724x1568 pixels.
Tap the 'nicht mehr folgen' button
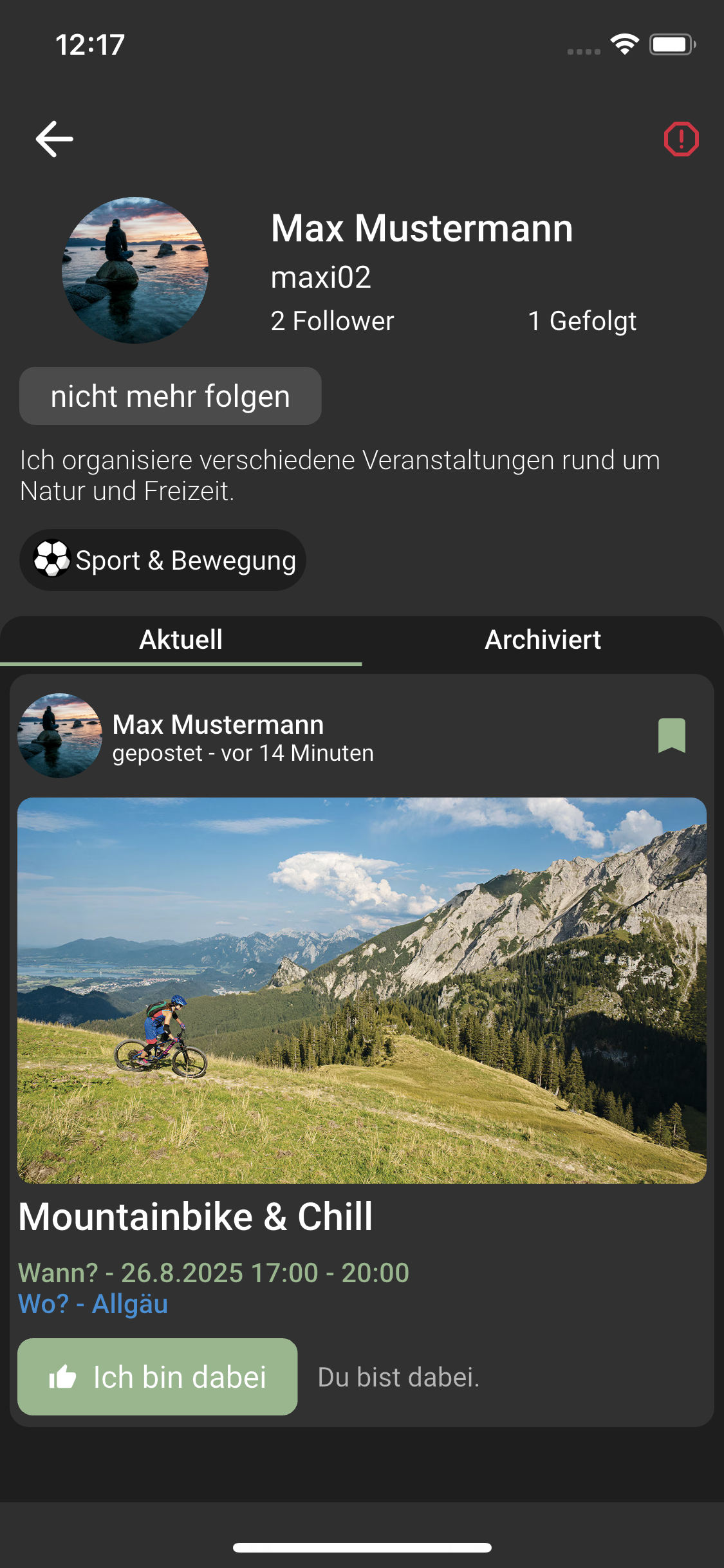pos(171,397)
